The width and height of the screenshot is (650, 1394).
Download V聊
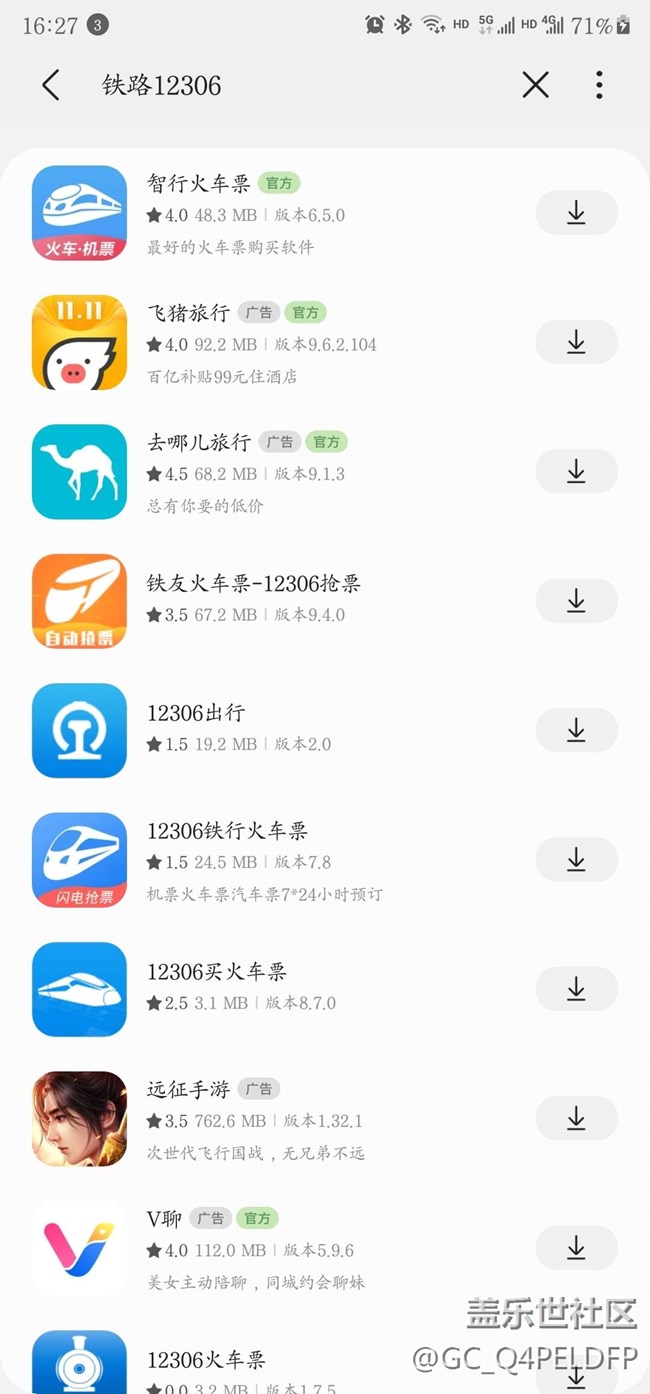coord(576,1248)
